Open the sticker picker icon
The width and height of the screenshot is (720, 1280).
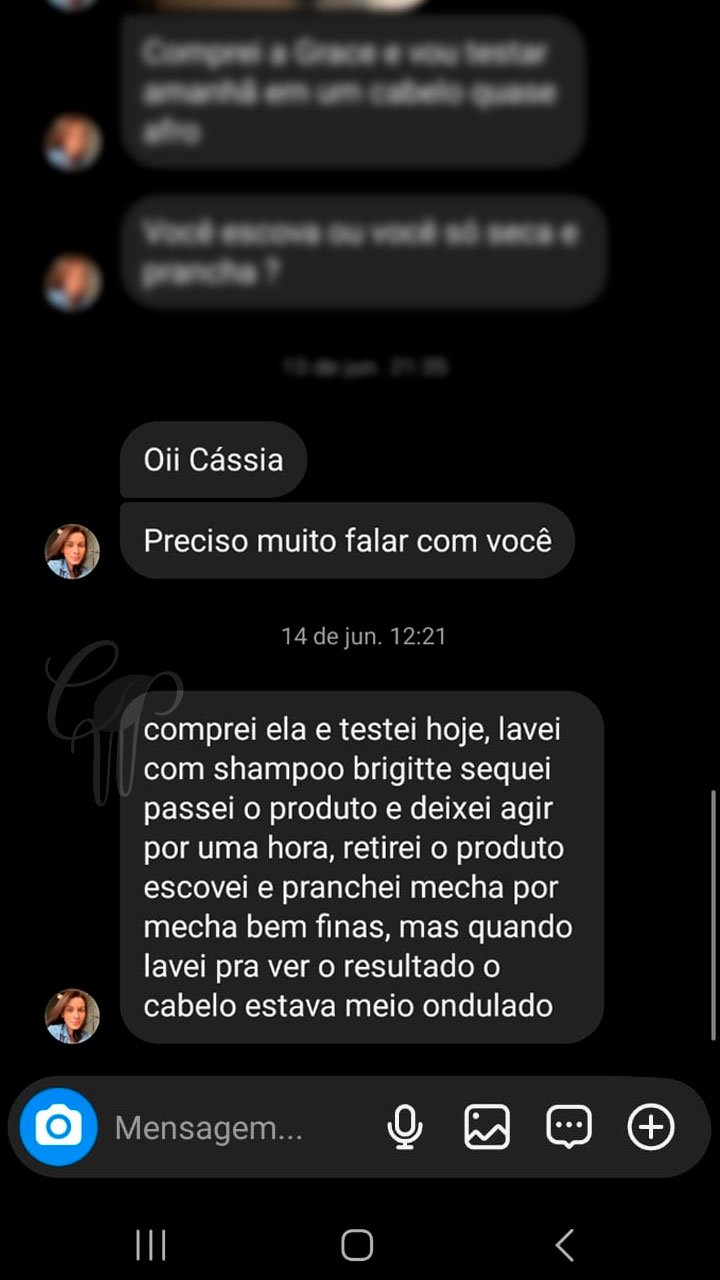pos(568,1127)
